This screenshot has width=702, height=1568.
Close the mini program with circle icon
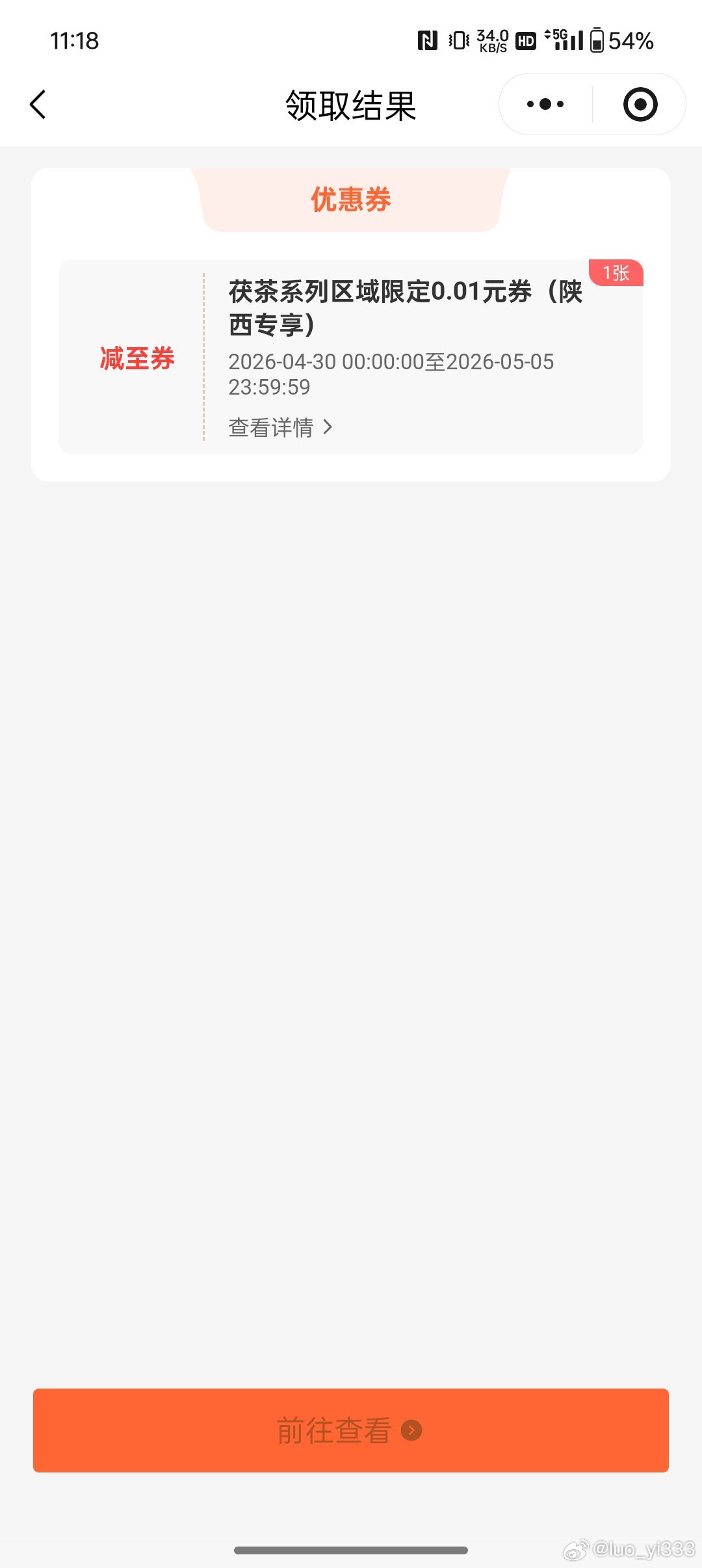(640, 104)
